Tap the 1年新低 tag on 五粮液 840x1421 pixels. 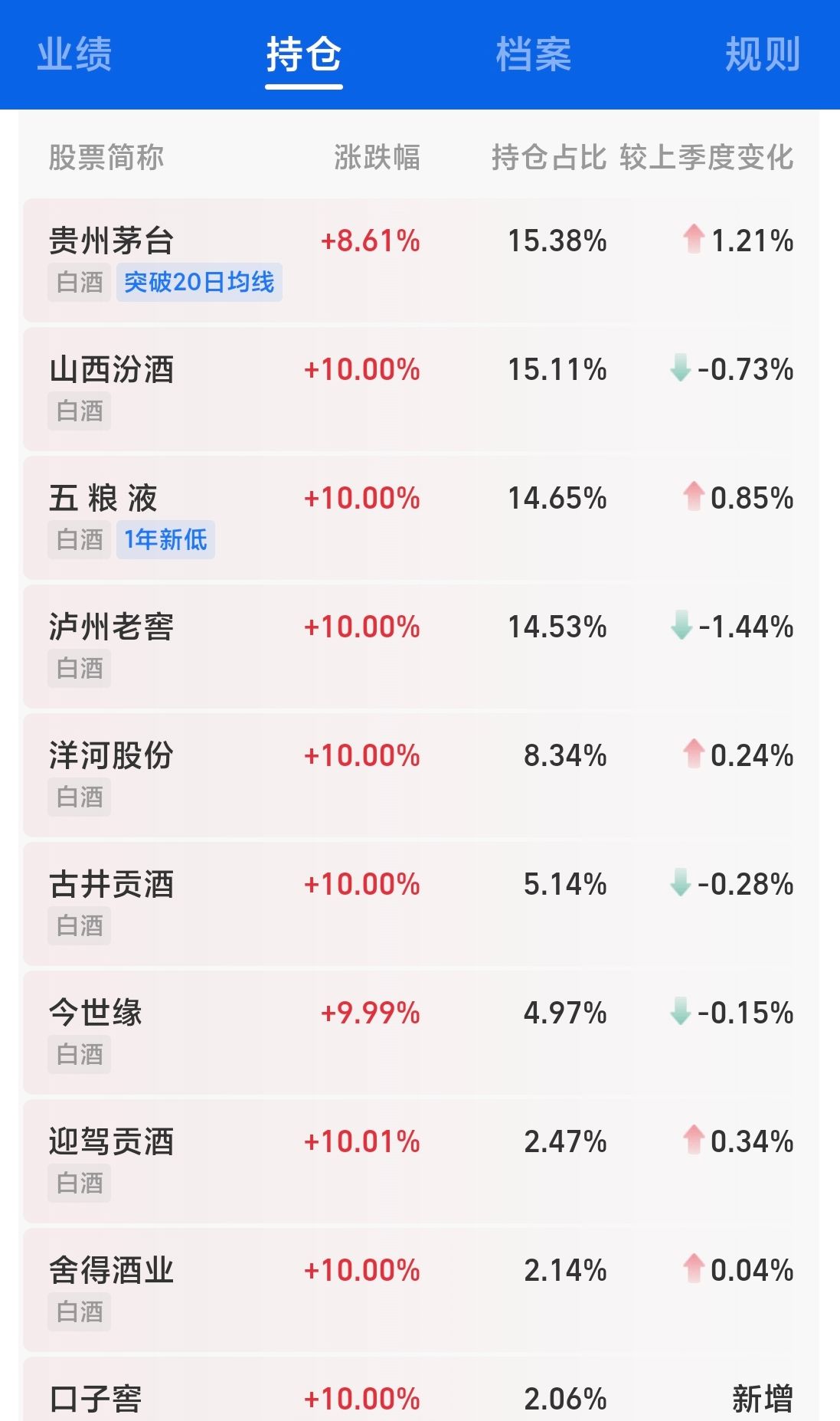click(165, 540)
